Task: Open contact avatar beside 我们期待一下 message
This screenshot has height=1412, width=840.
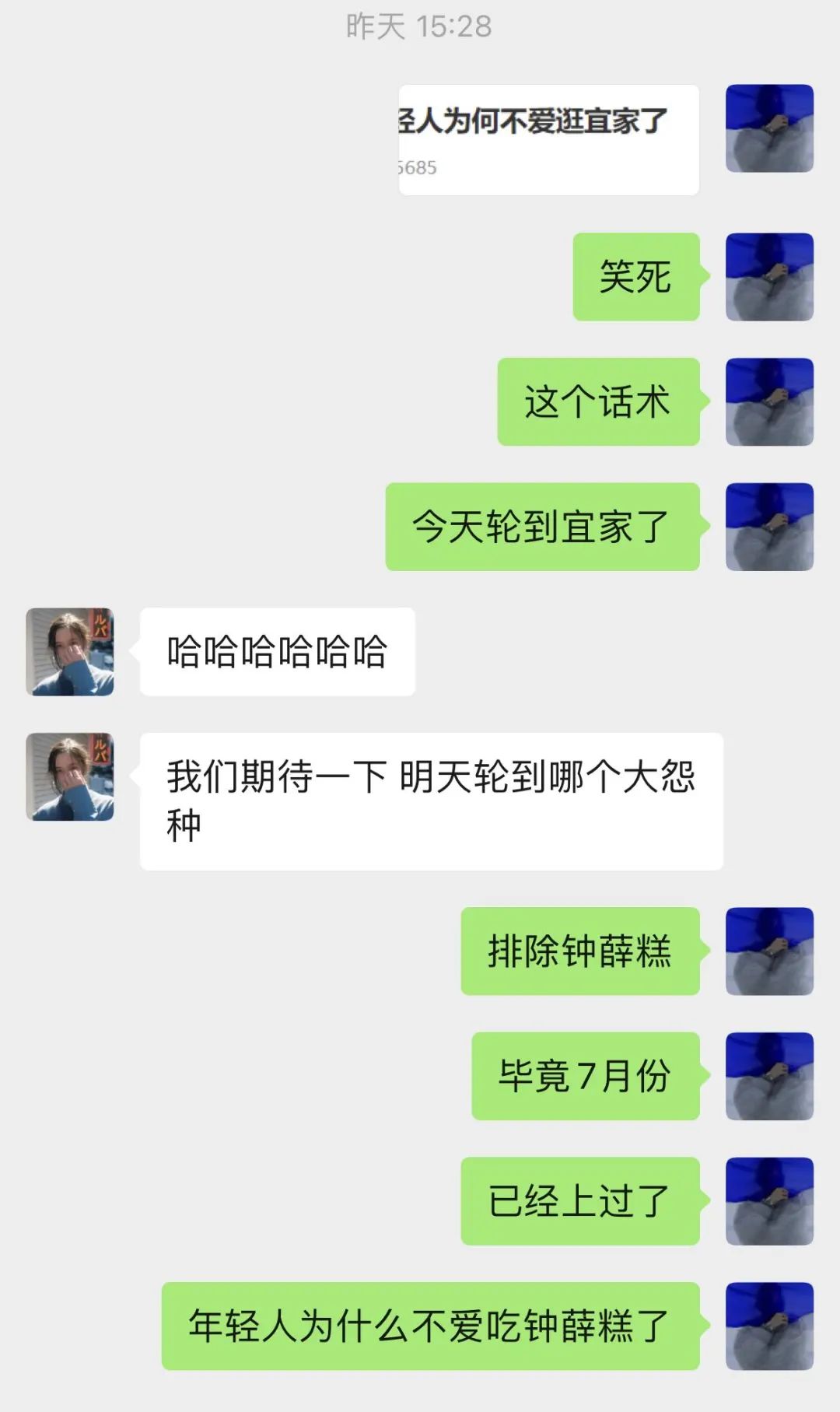Action: (70, 776)
